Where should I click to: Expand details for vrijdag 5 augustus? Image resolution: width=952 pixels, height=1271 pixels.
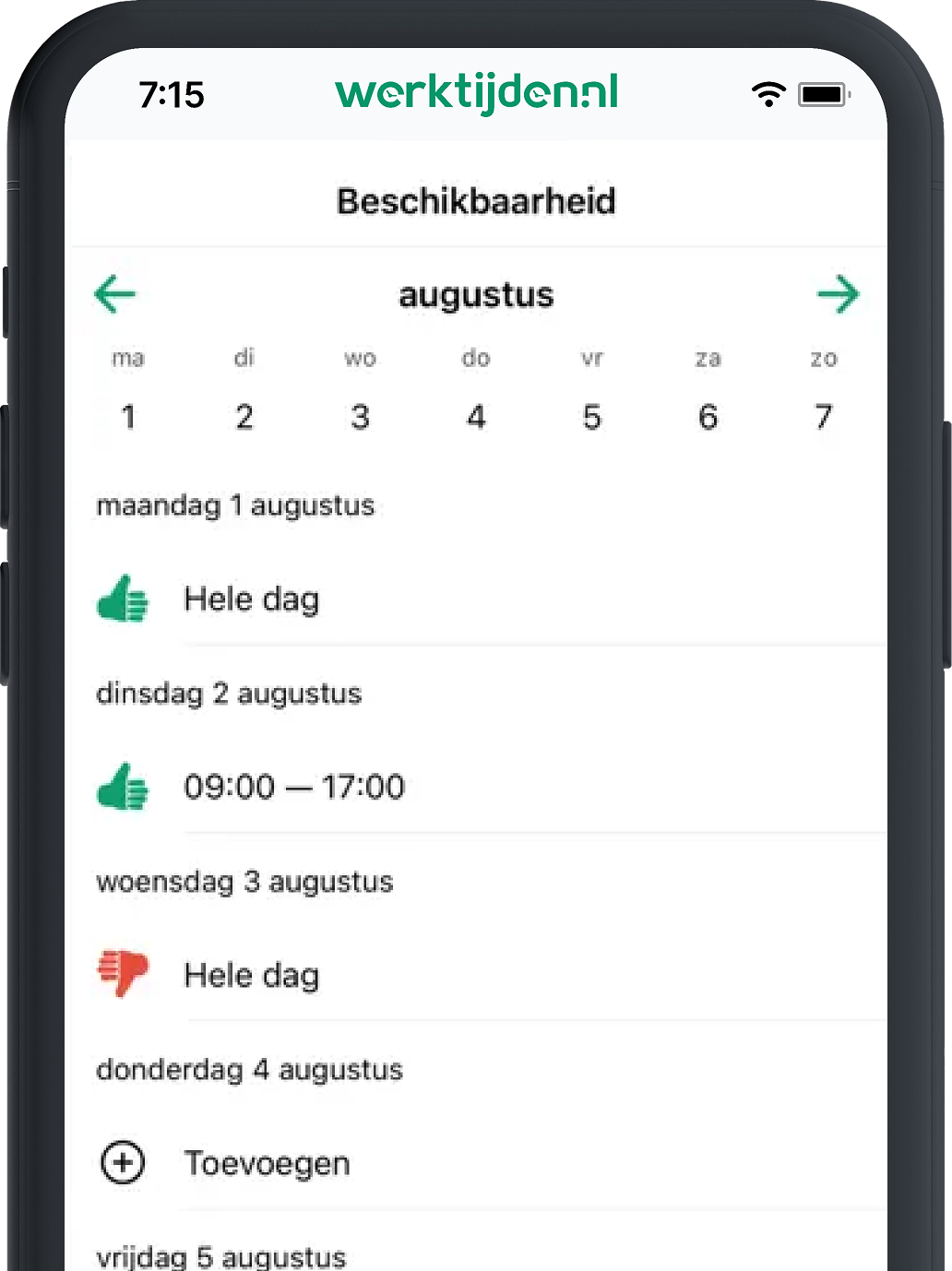(x=221, y=1254)
